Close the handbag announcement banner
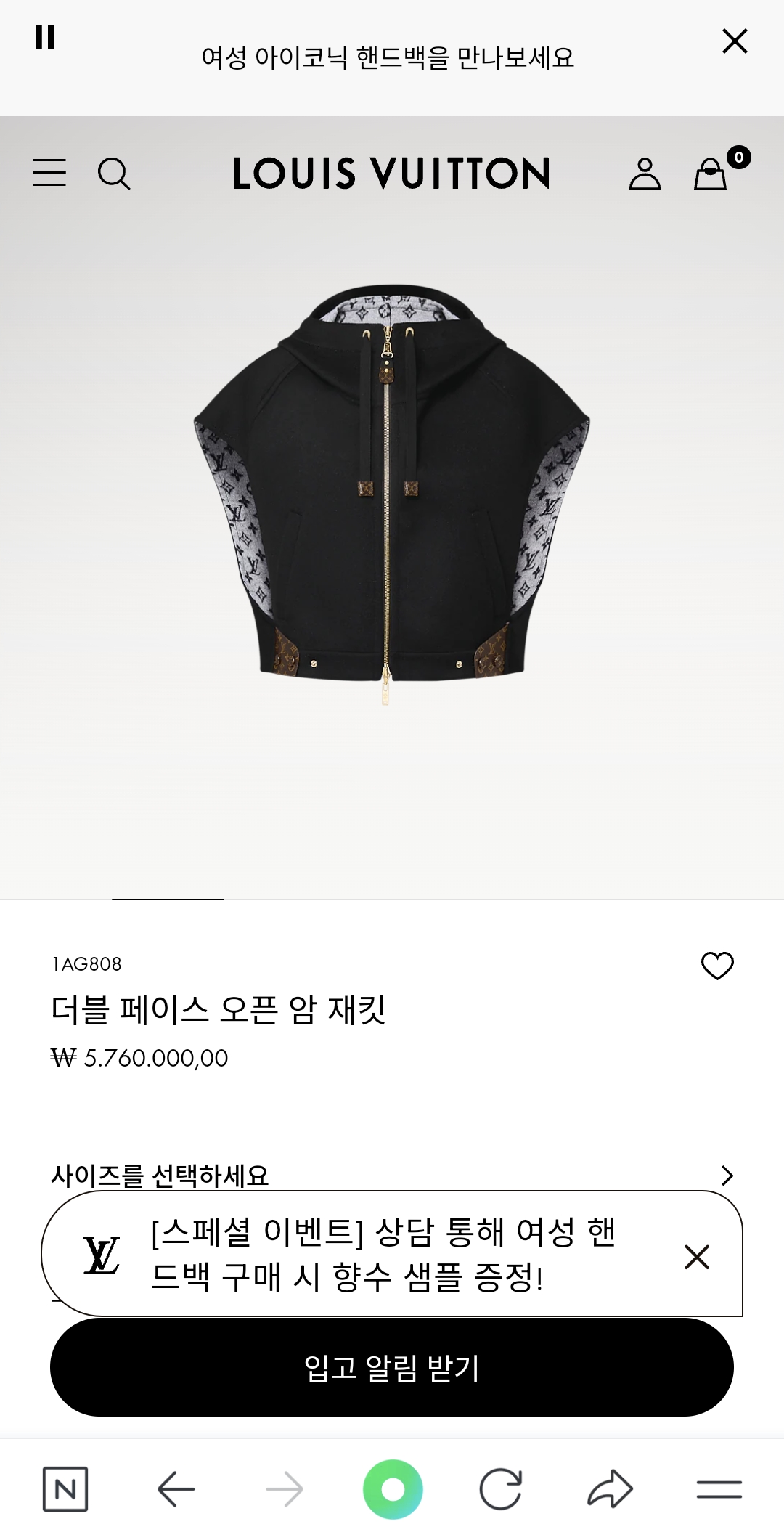The width and height of the screenshot is (784, 1540). [735, 41]
